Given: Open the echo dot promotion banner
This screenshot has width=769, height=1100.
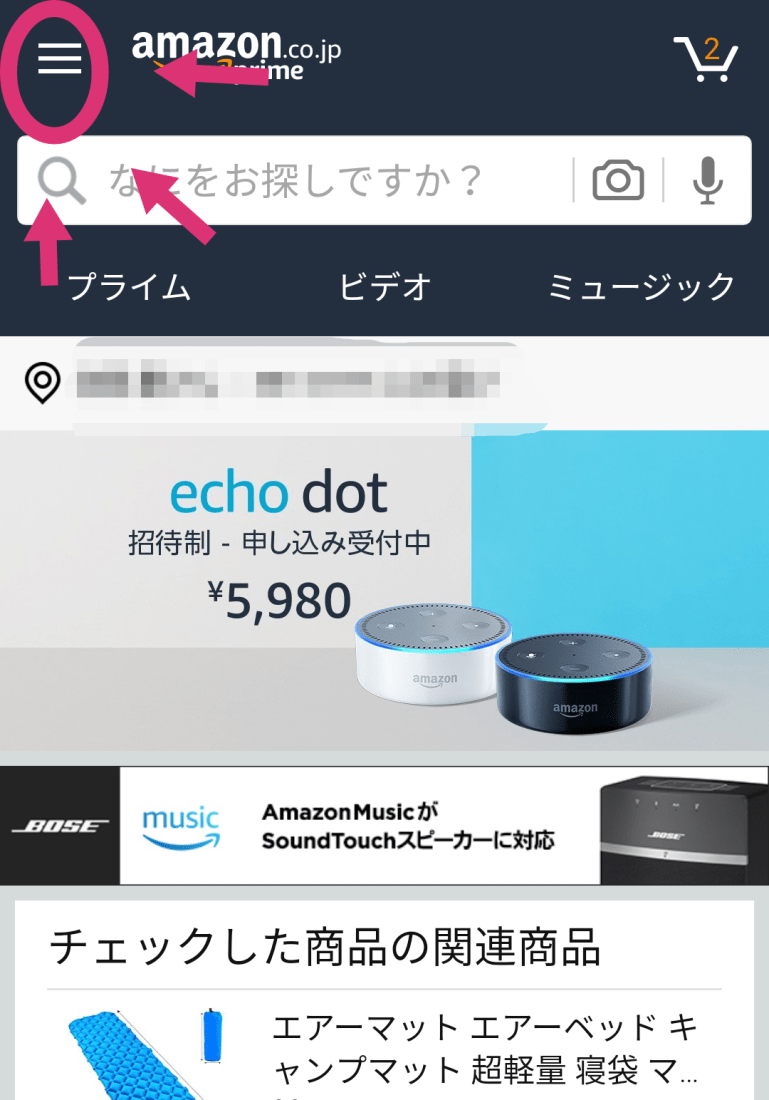Looking at the screenshot, I should pyautogui.click(x=384, y=590).
